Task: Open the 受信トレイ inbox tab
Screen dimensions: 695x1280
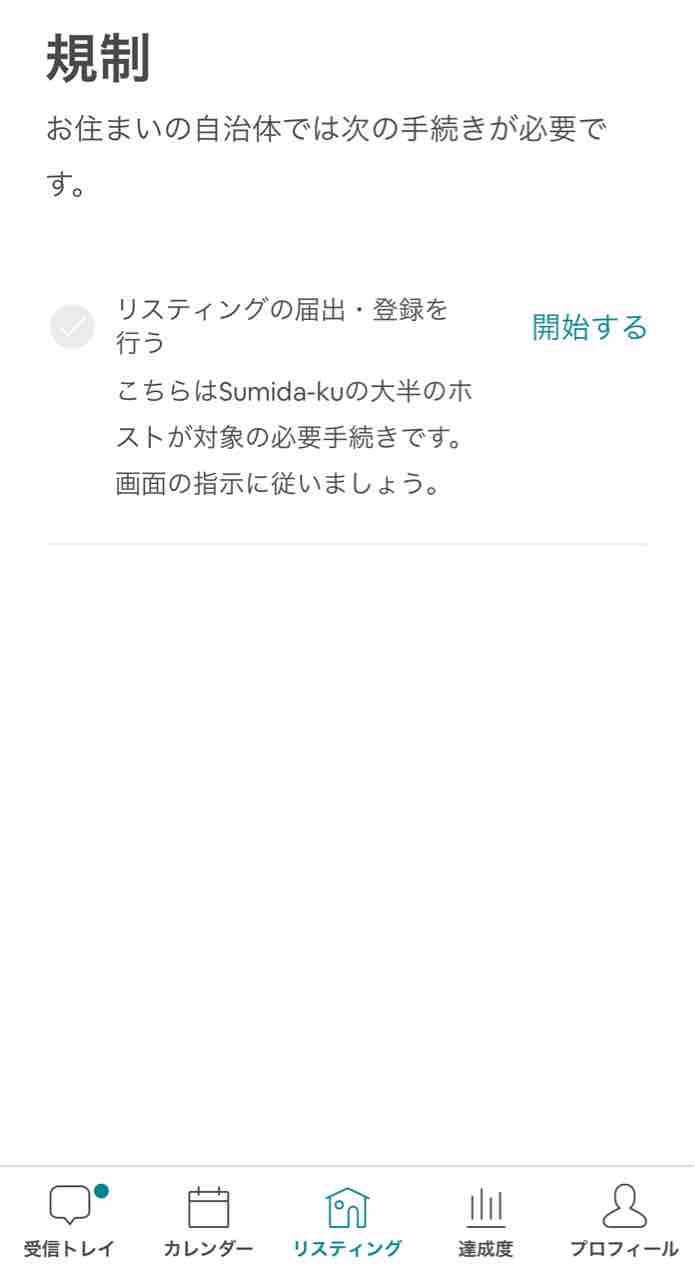Action: [x=69, y=1221]
